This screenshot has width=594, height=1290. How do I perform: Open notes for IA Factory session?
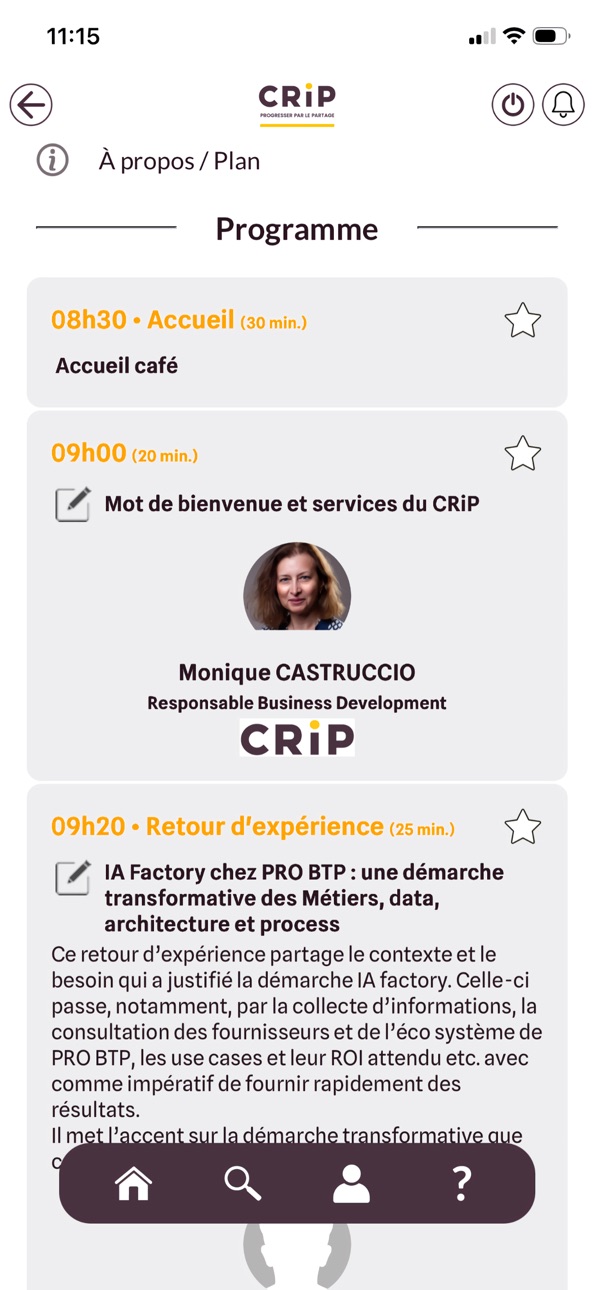[x=73, y=877]
